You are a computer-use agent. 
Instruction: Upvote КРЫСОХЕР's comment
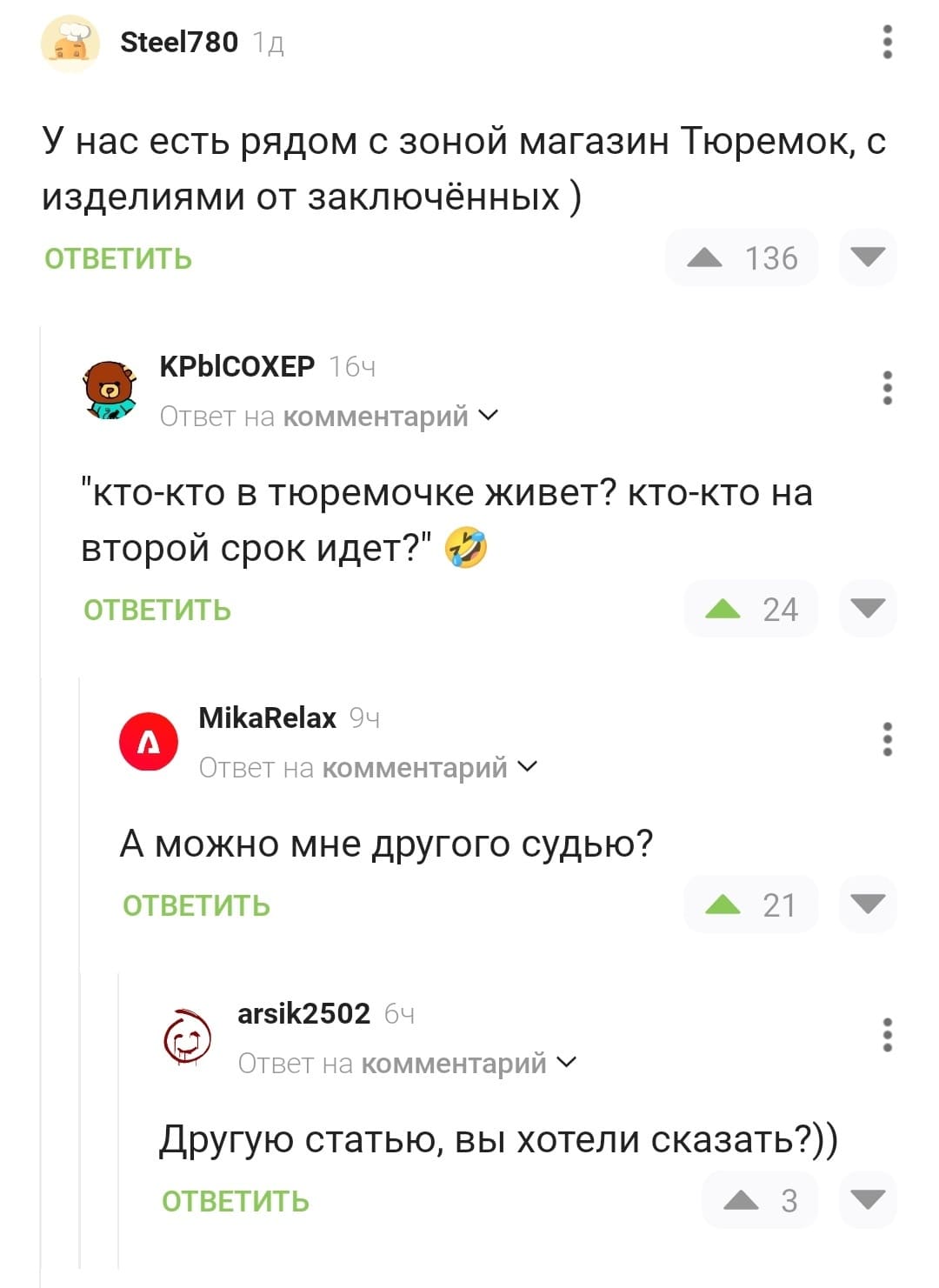click(x=723, y=609)
